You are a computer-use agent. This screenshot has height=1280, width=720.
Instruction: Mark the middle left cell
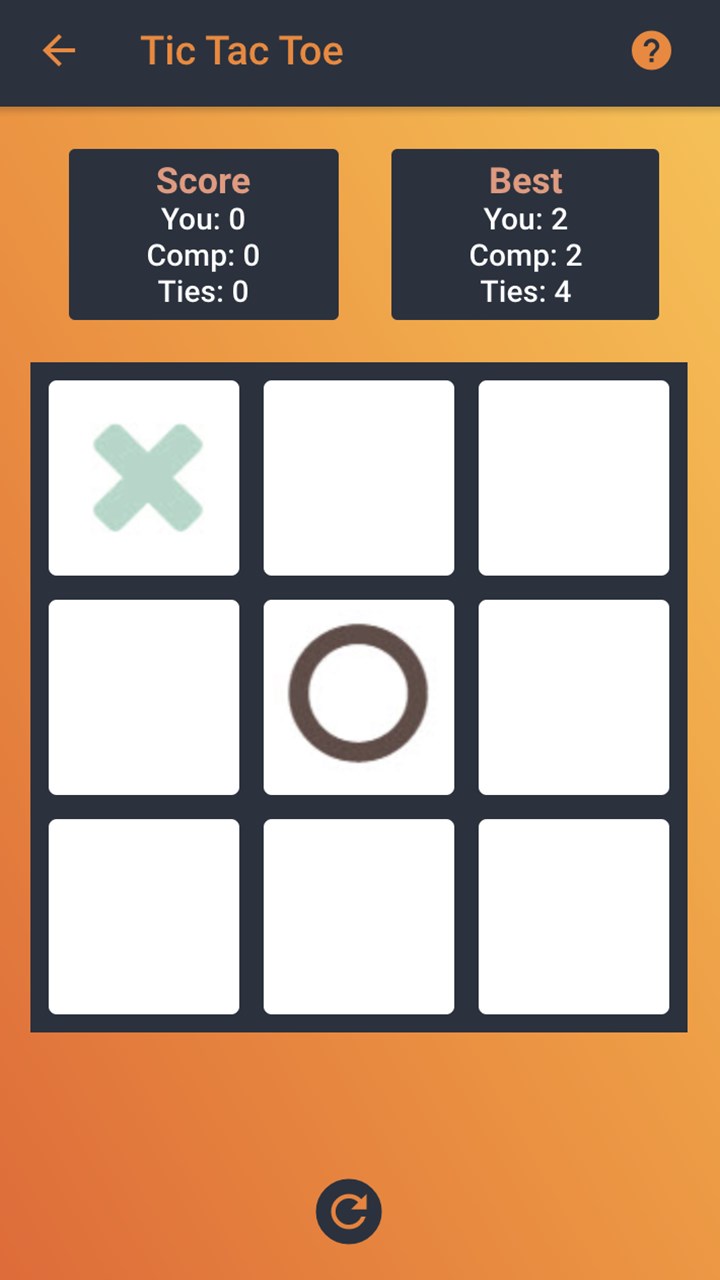(x=144, y=697)
